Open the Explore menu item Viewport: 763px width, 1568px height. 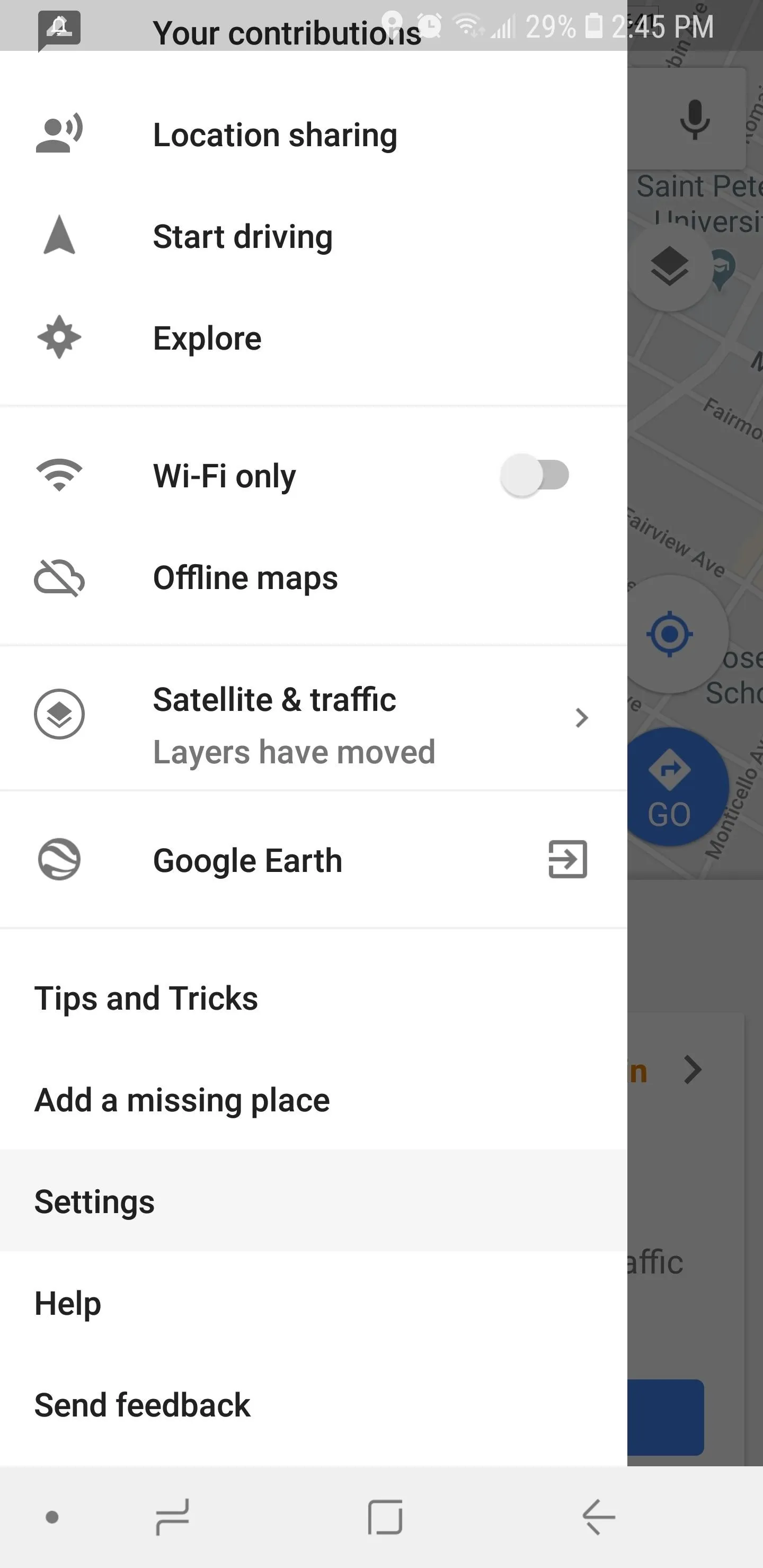(314, 338)
